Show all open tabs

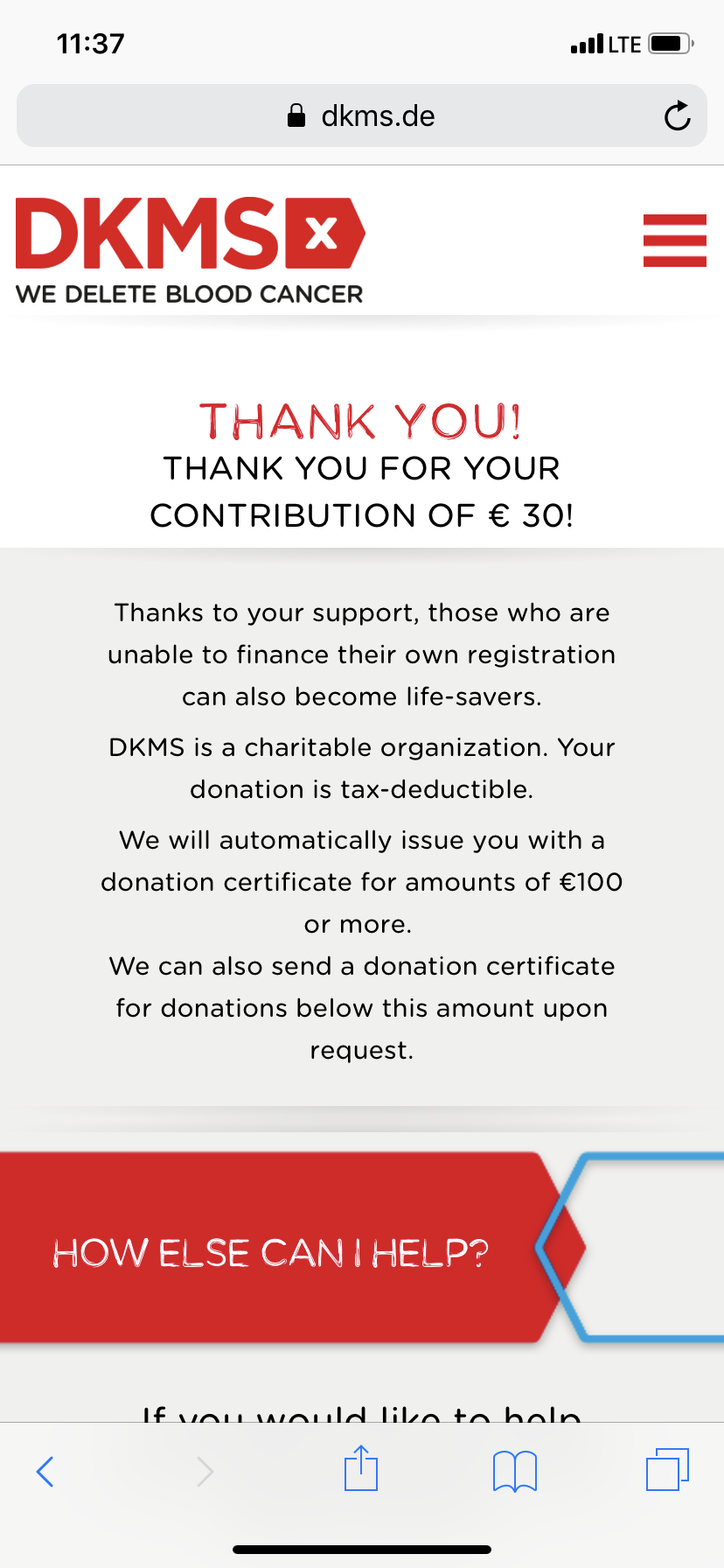tap(668, 1469)
